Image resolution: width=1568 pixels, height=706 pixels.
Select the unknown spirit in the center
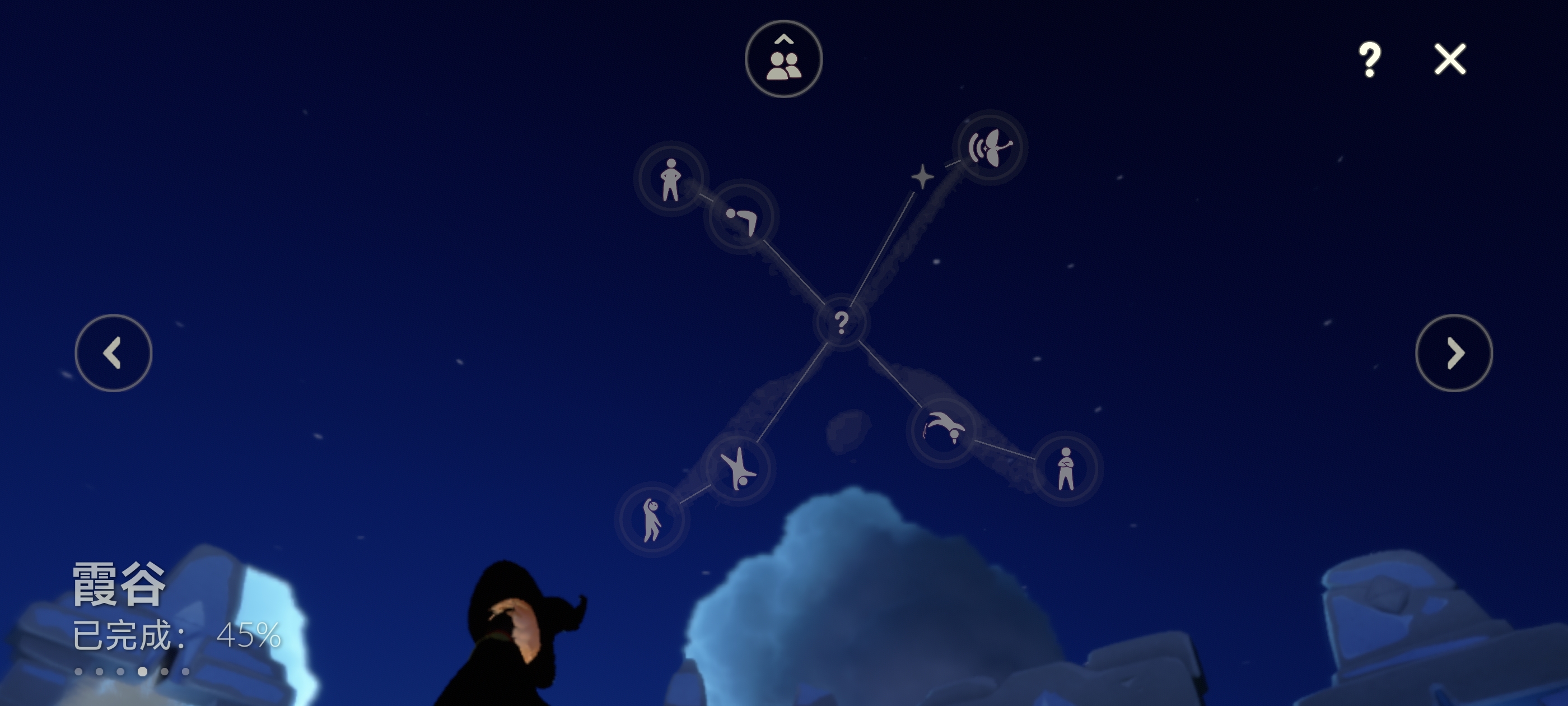[841, 322]
